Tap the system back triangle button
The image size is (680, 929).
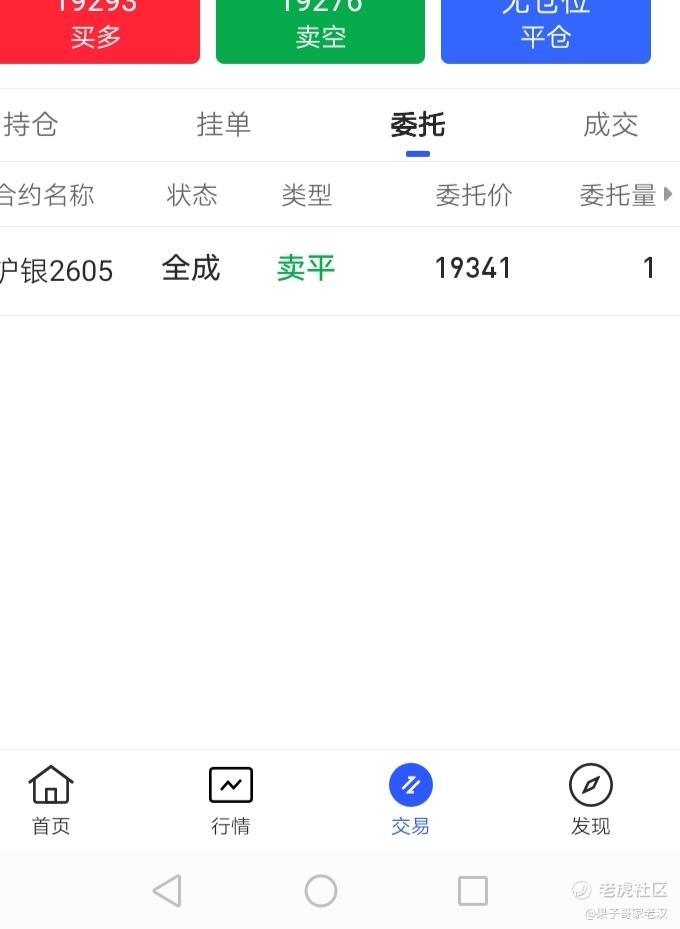point(168,890)
